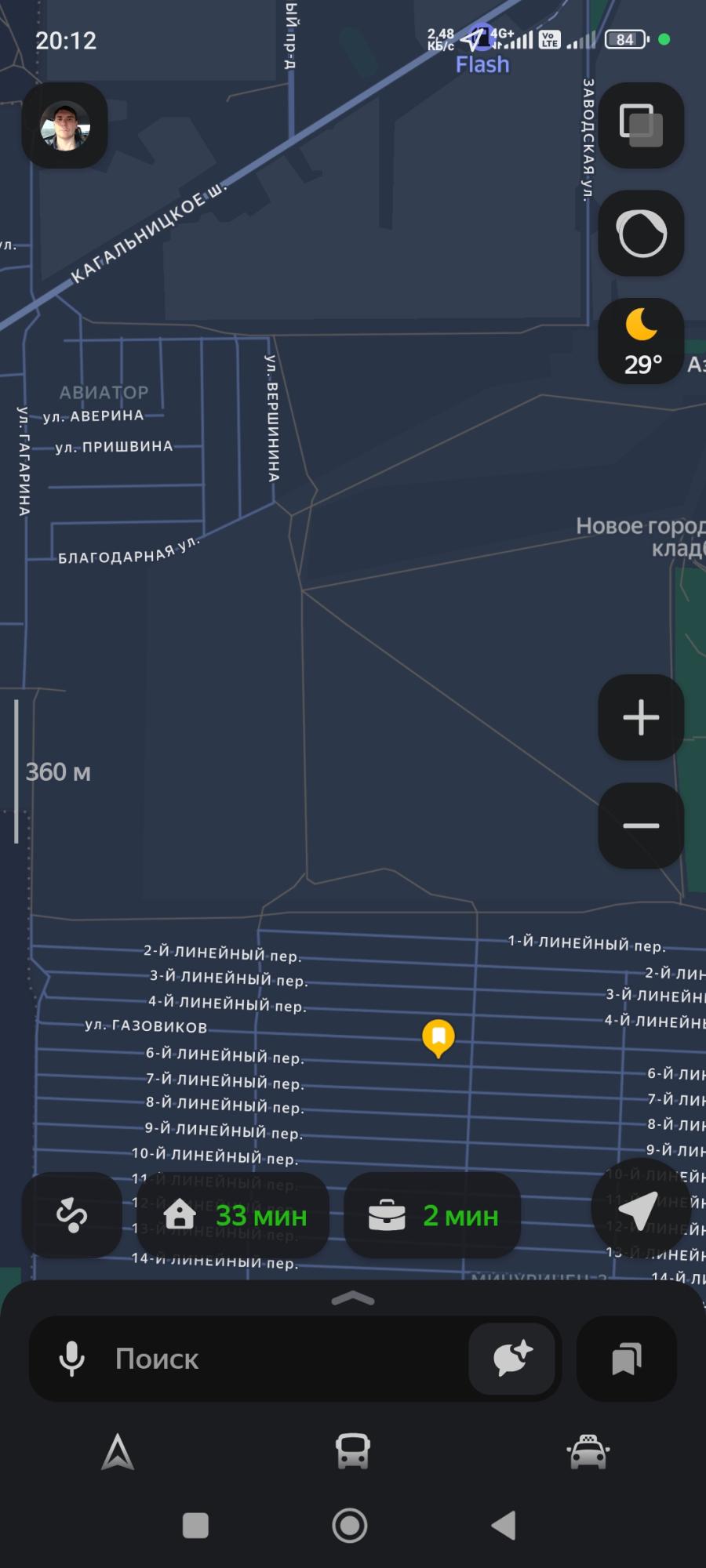Open the route builder icon

click(71, 1215)
